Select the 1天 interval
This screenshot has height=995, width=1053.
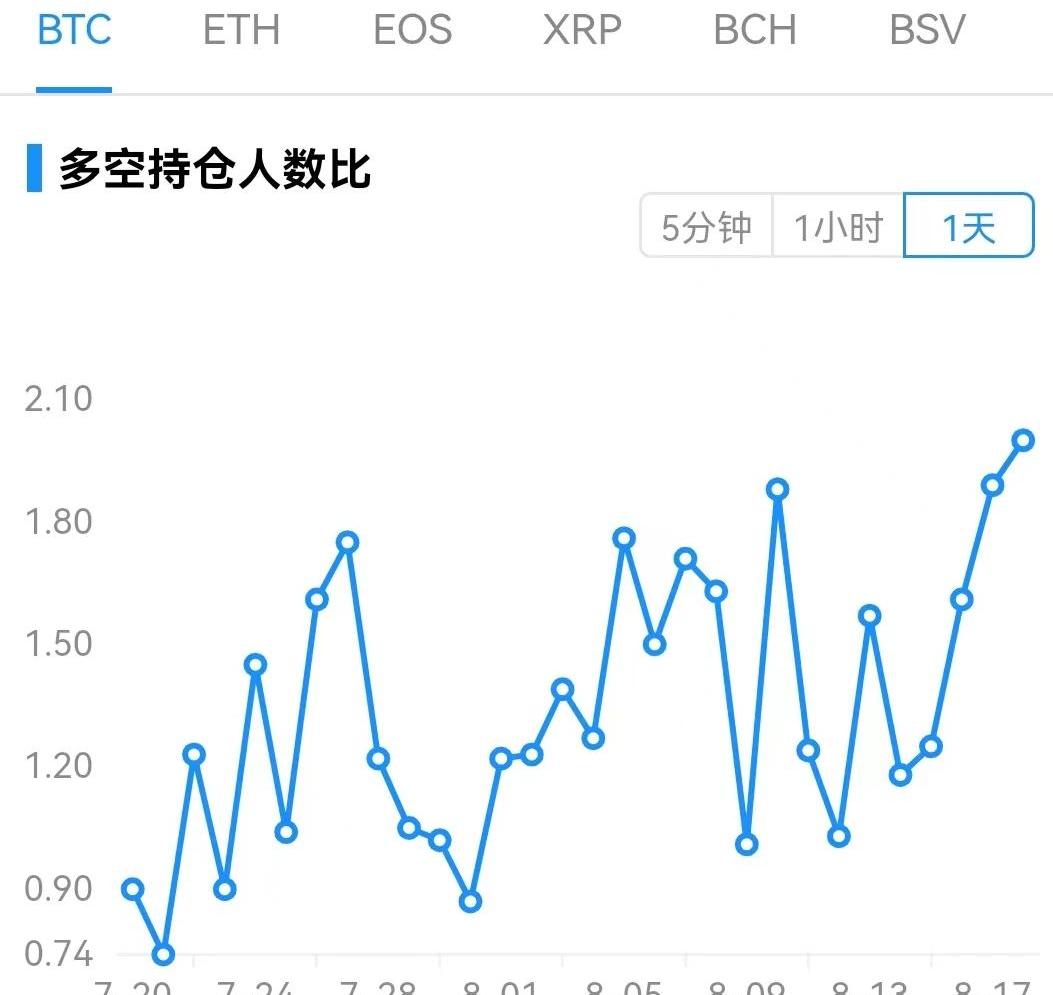(x=968, y=227)
